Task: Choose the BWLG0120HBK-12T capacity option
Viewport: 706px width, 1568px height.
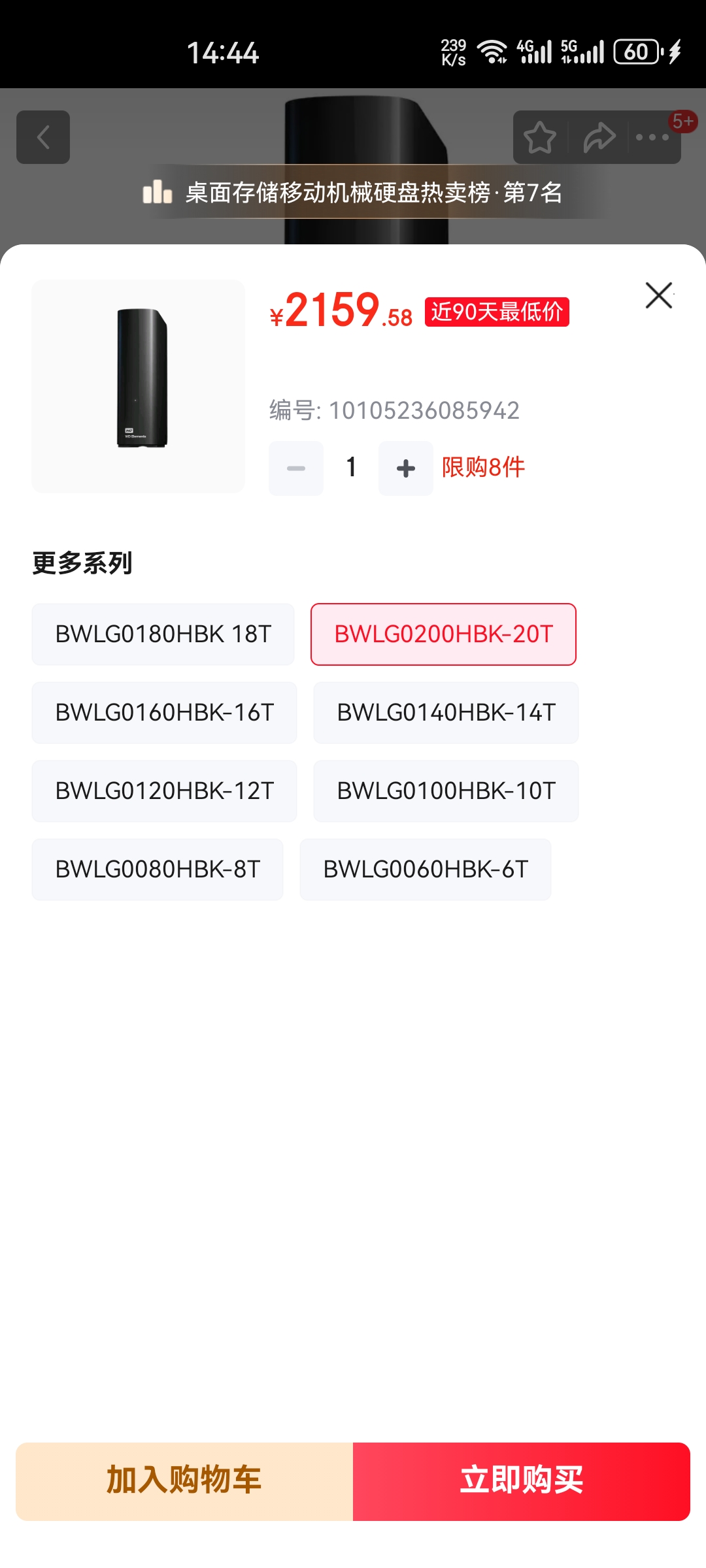Action: pyautogui.click(x=163, y=791)
